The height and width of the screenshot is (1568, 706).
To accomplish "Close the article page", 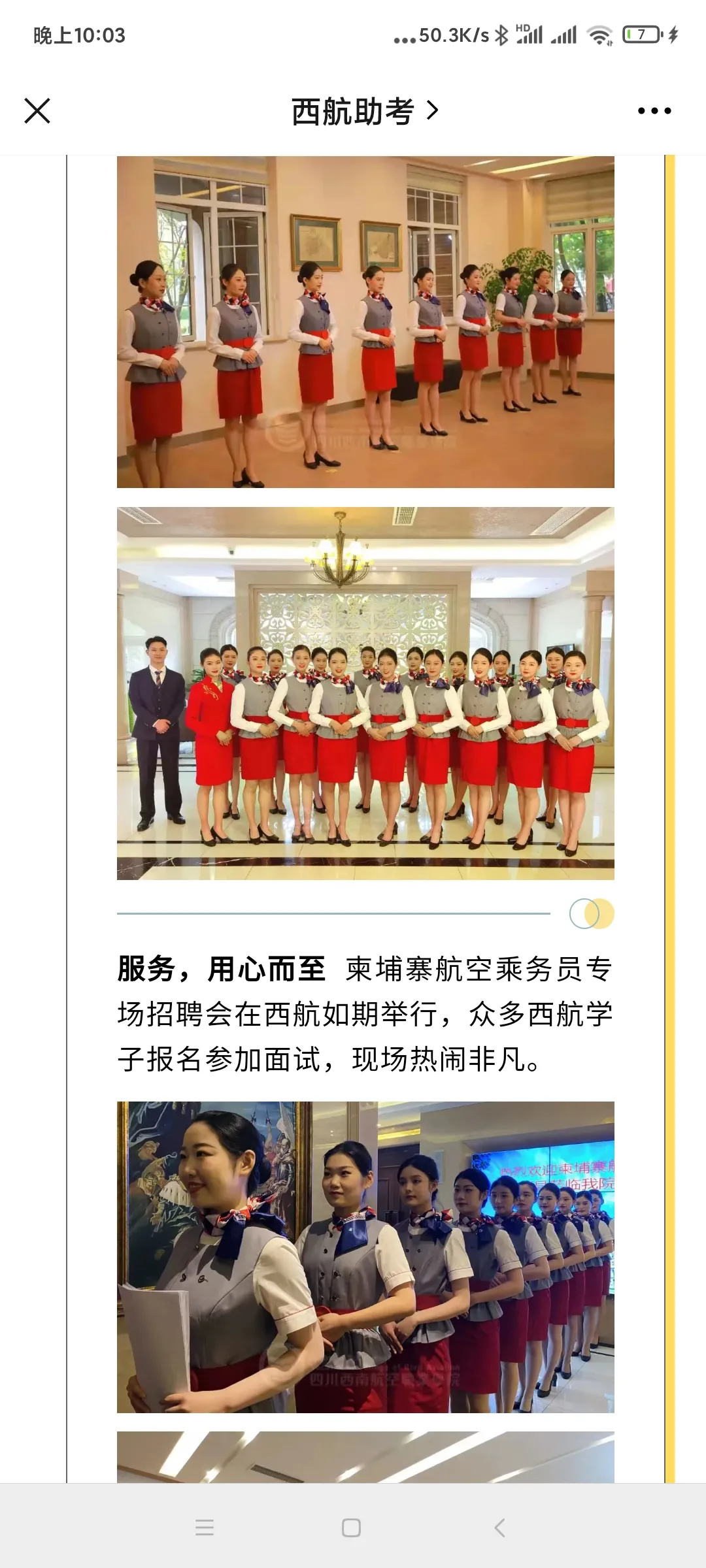I will click(x=37, y=110).
